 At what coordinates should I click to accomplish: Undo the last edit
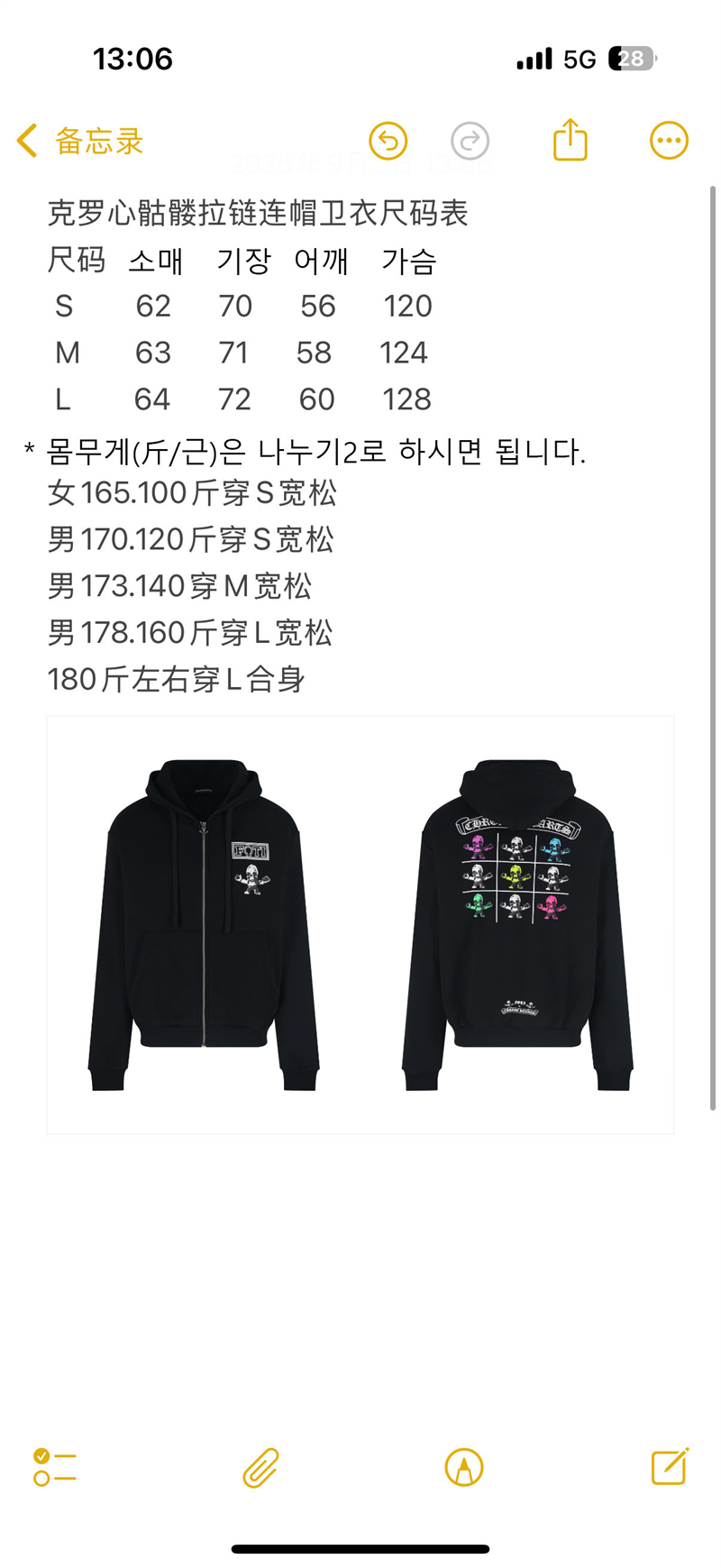[388, 141]
